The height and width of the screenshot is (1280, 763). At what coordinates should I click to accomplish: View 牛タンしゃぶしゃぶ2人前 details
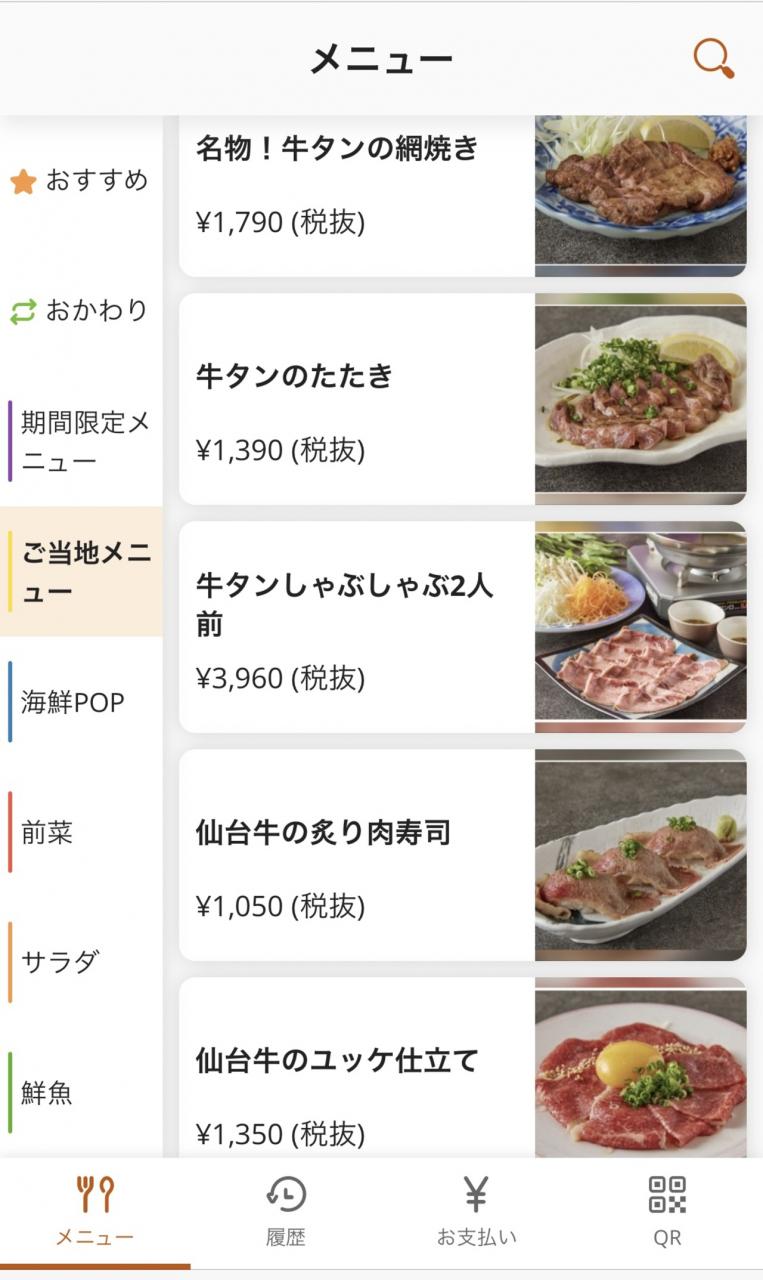[460, 627]
